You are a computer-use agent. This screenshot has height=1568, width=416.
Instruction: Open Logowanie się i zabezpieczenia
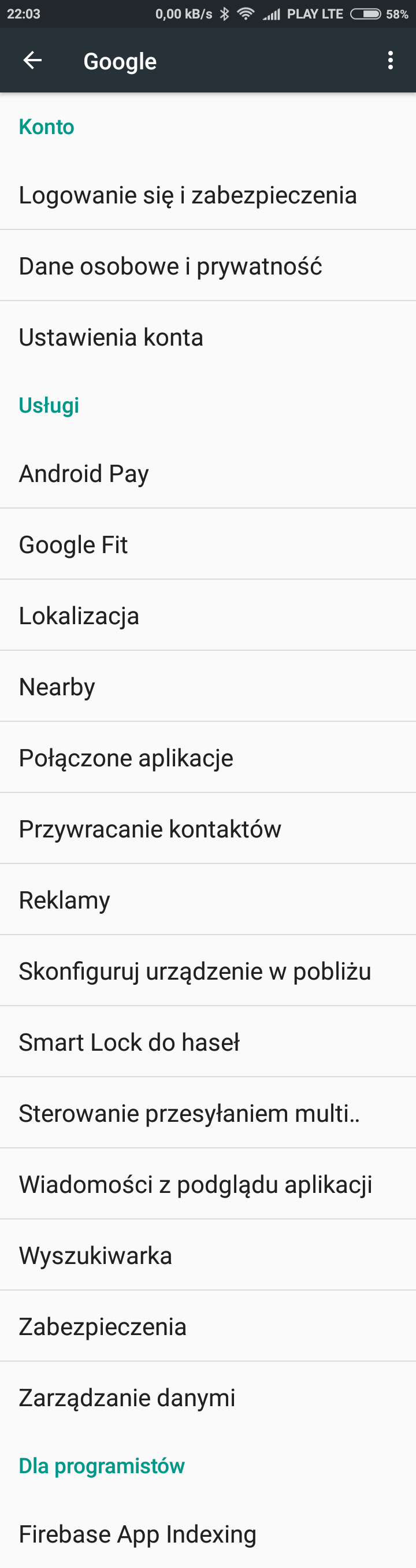pos(187,195)
